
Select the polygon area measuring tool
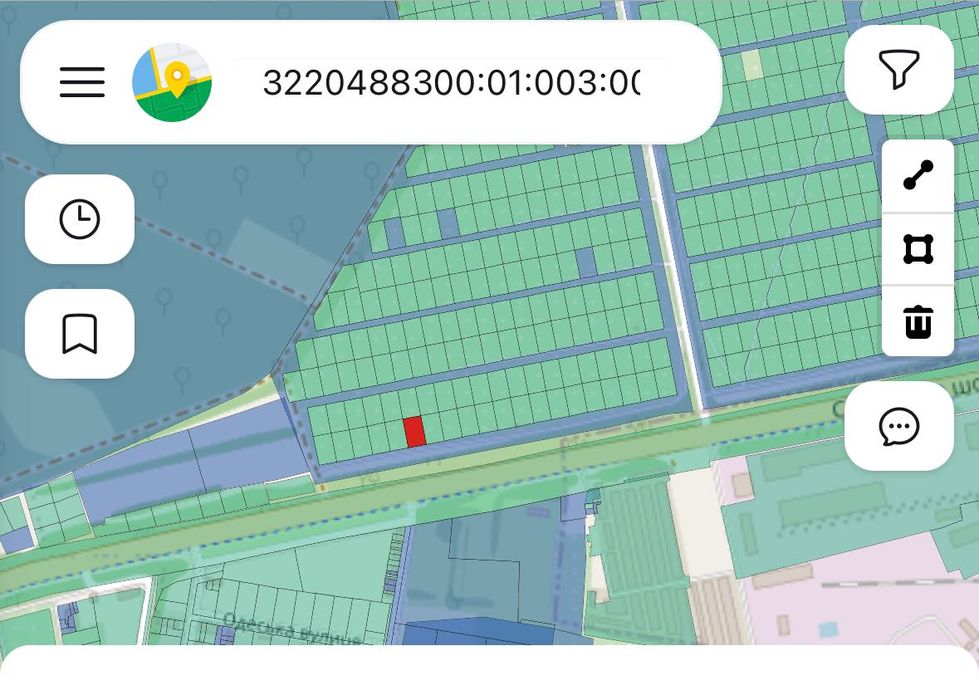[918, 249]
